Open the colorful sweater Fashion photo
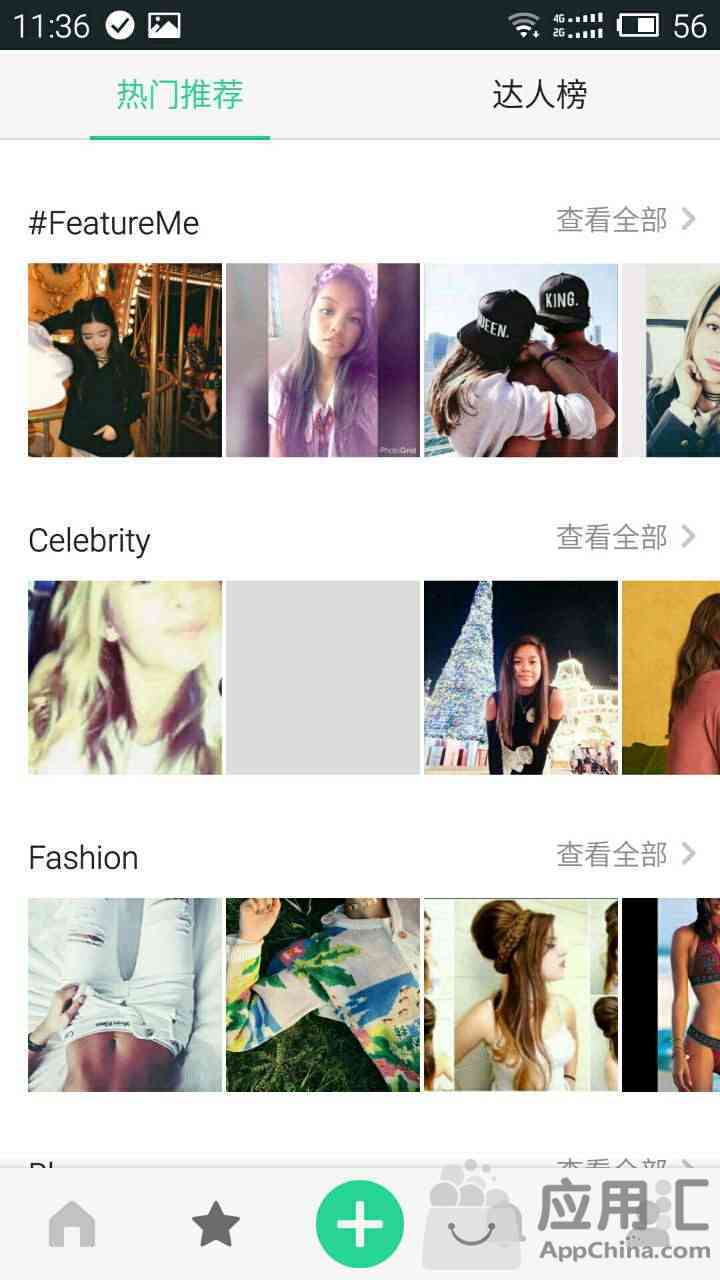This screenshot has width=720, height=1280. (323, 994)
